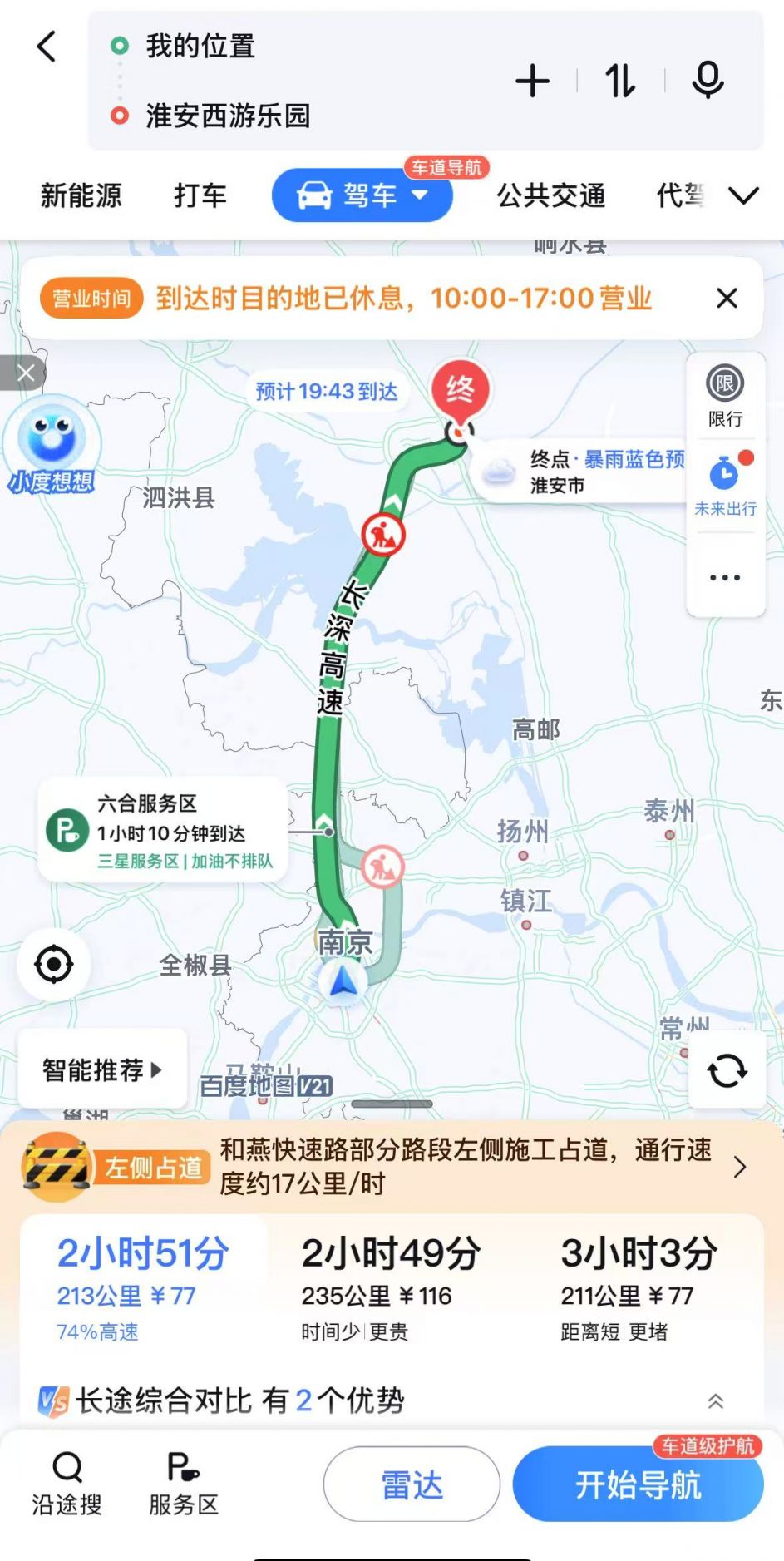Switch to the 新能源 tab

pos(81,195)
